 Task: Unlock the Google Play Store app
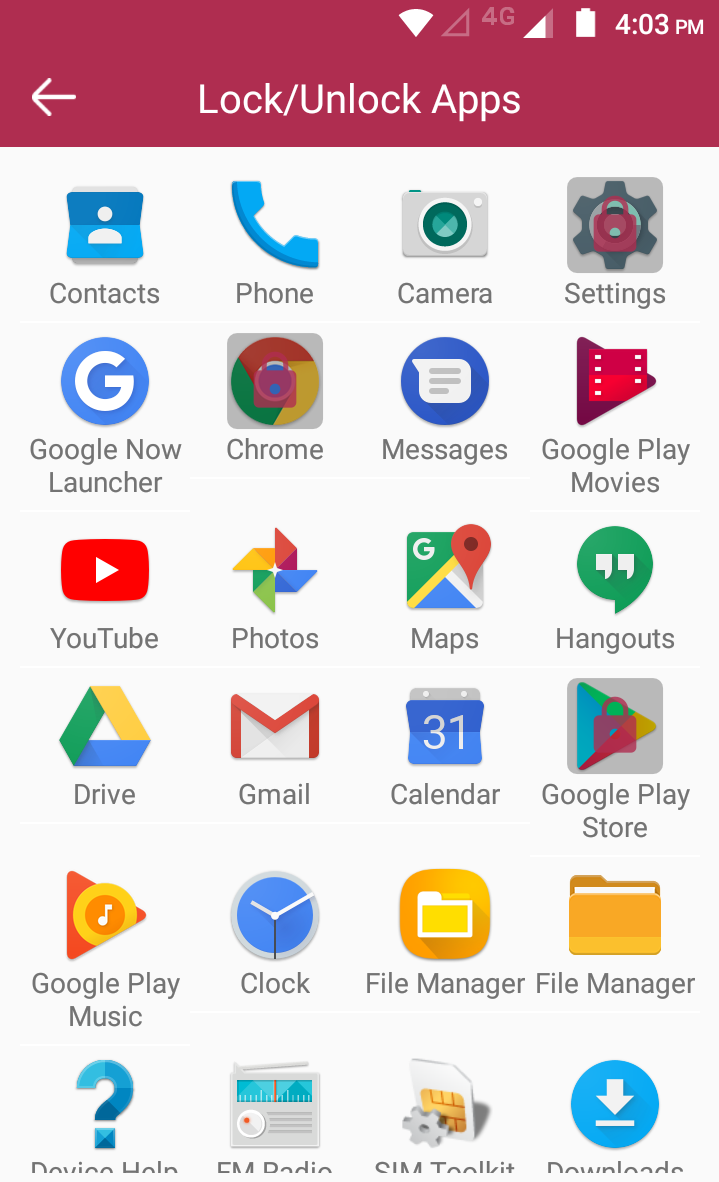(615, 726)
